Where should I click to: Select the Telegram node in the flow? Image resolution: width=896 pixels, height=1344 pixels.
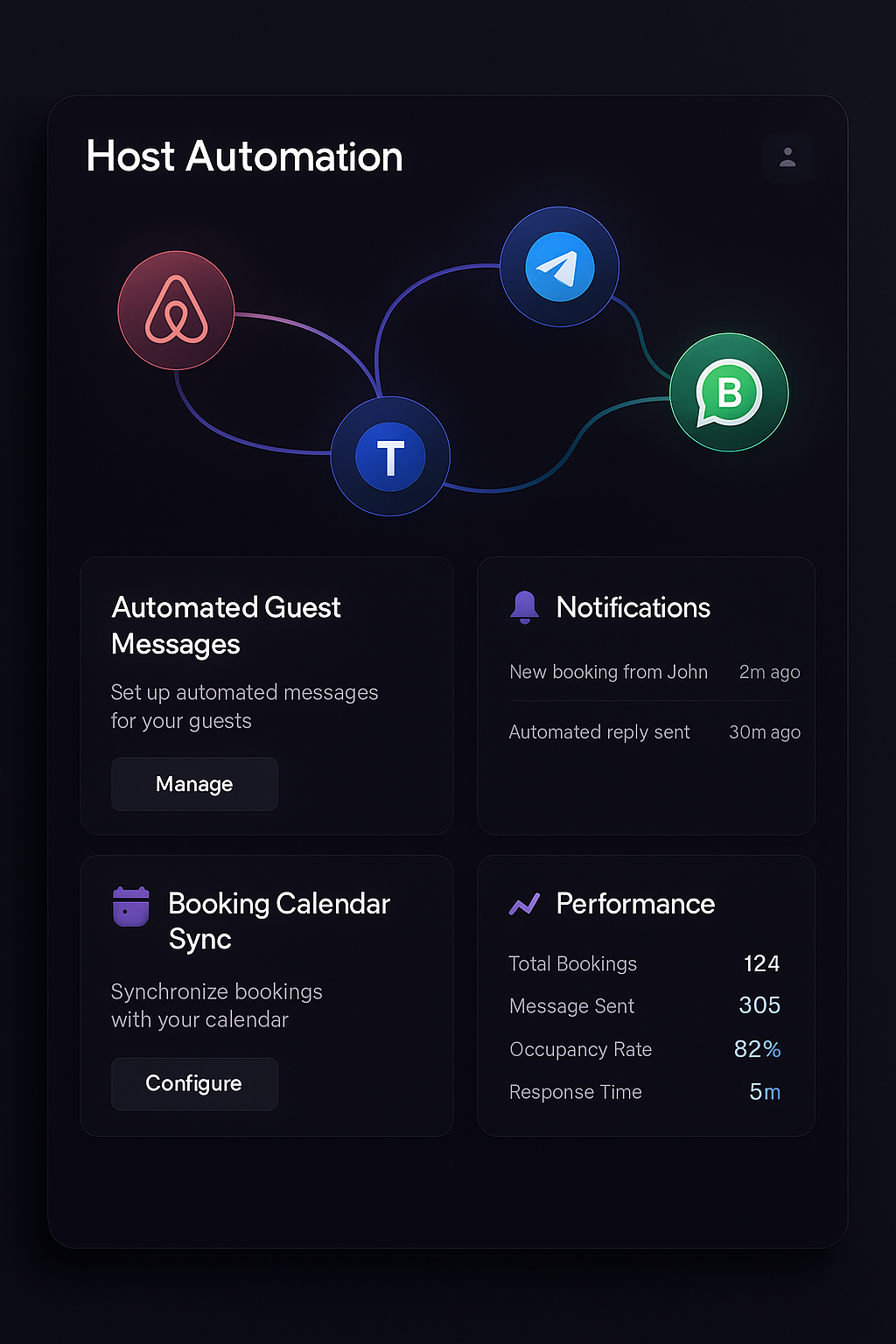559,267
